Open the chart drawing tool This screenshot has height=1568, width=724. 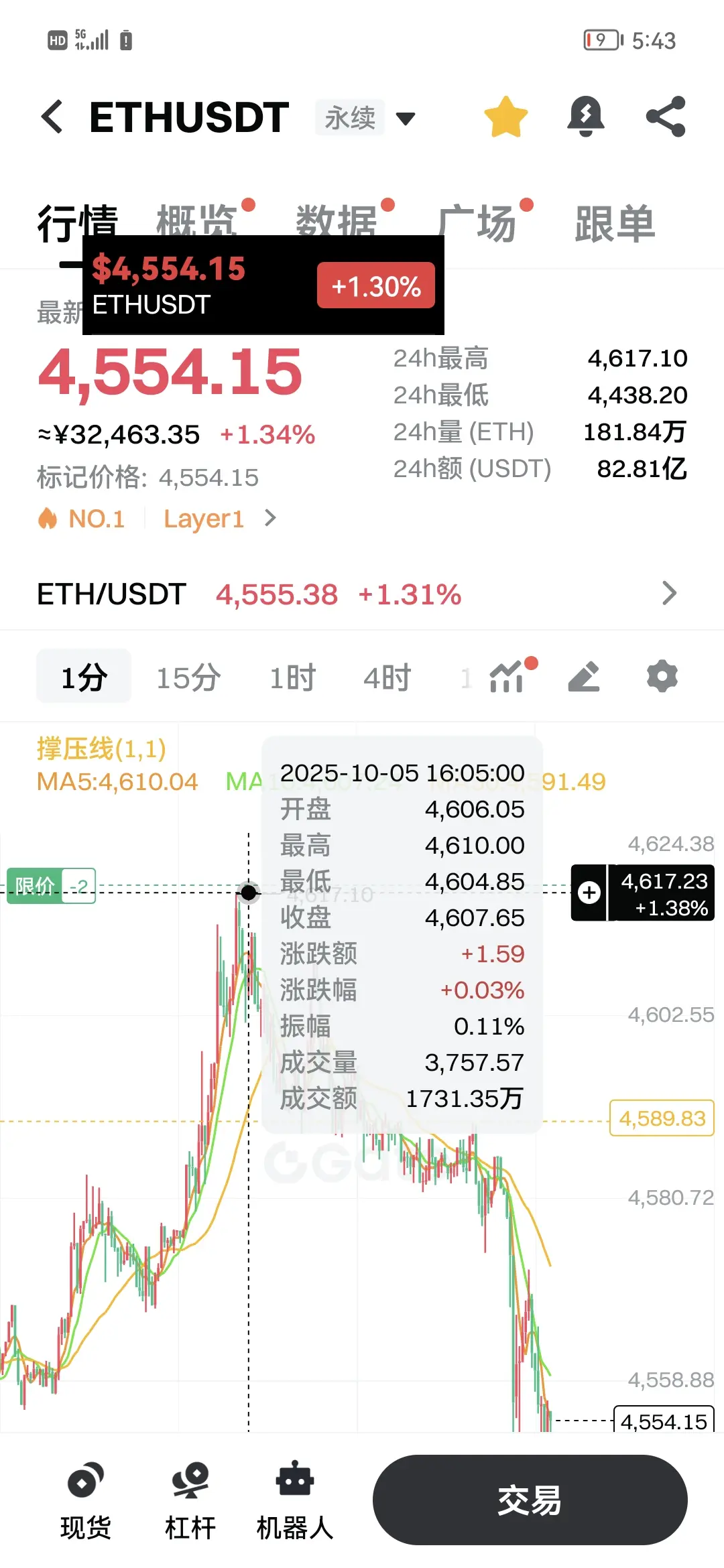[x=584, y=676]
